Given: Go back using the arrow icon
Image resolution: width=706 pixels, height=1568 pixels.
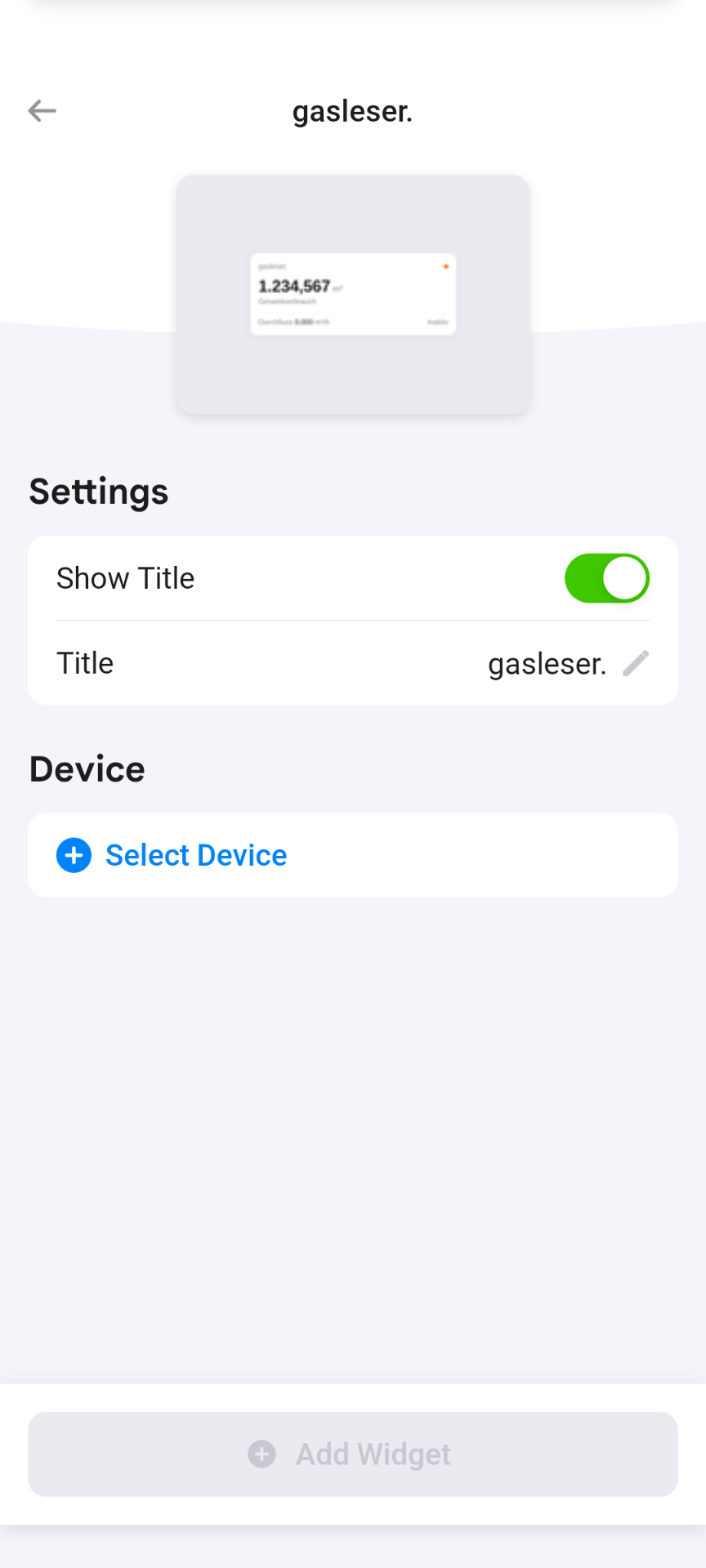Looking at the screenshot, I should point(42,110).
